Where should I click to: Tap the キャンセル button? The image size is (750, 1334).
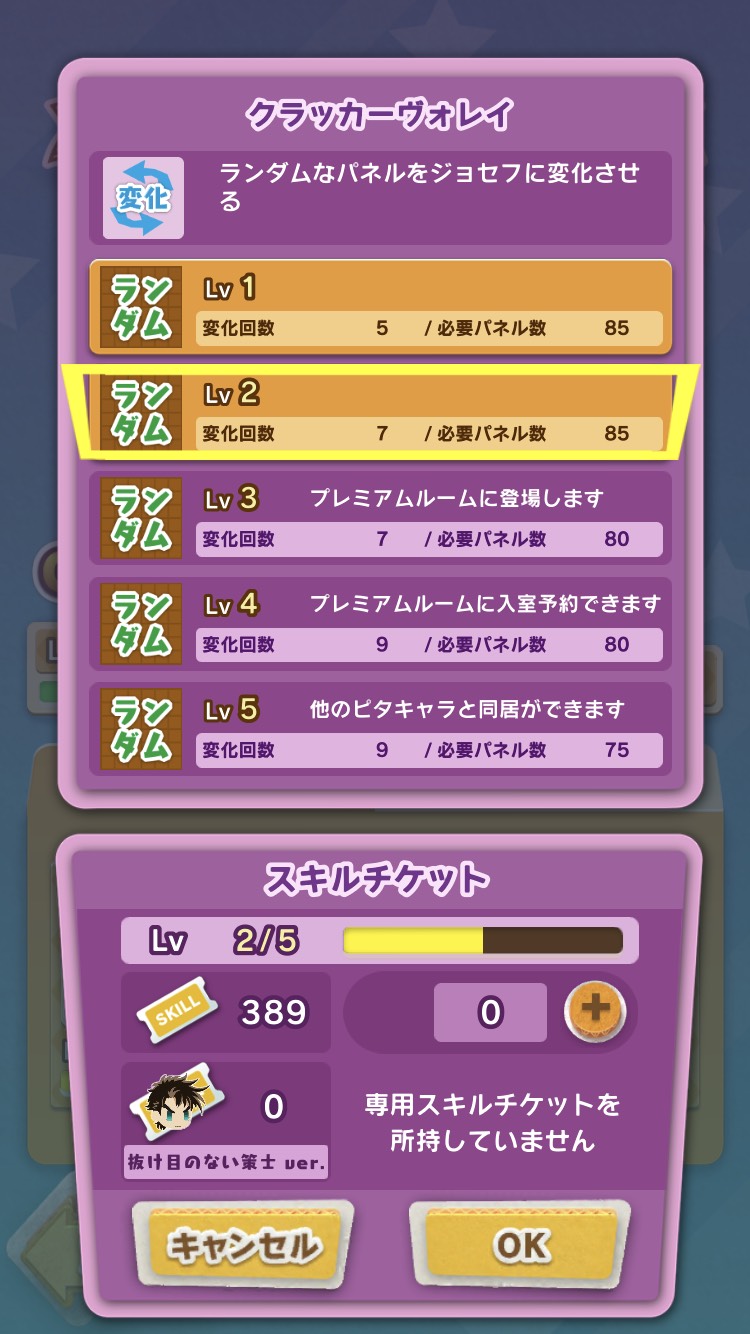[x=243, y=1245]
